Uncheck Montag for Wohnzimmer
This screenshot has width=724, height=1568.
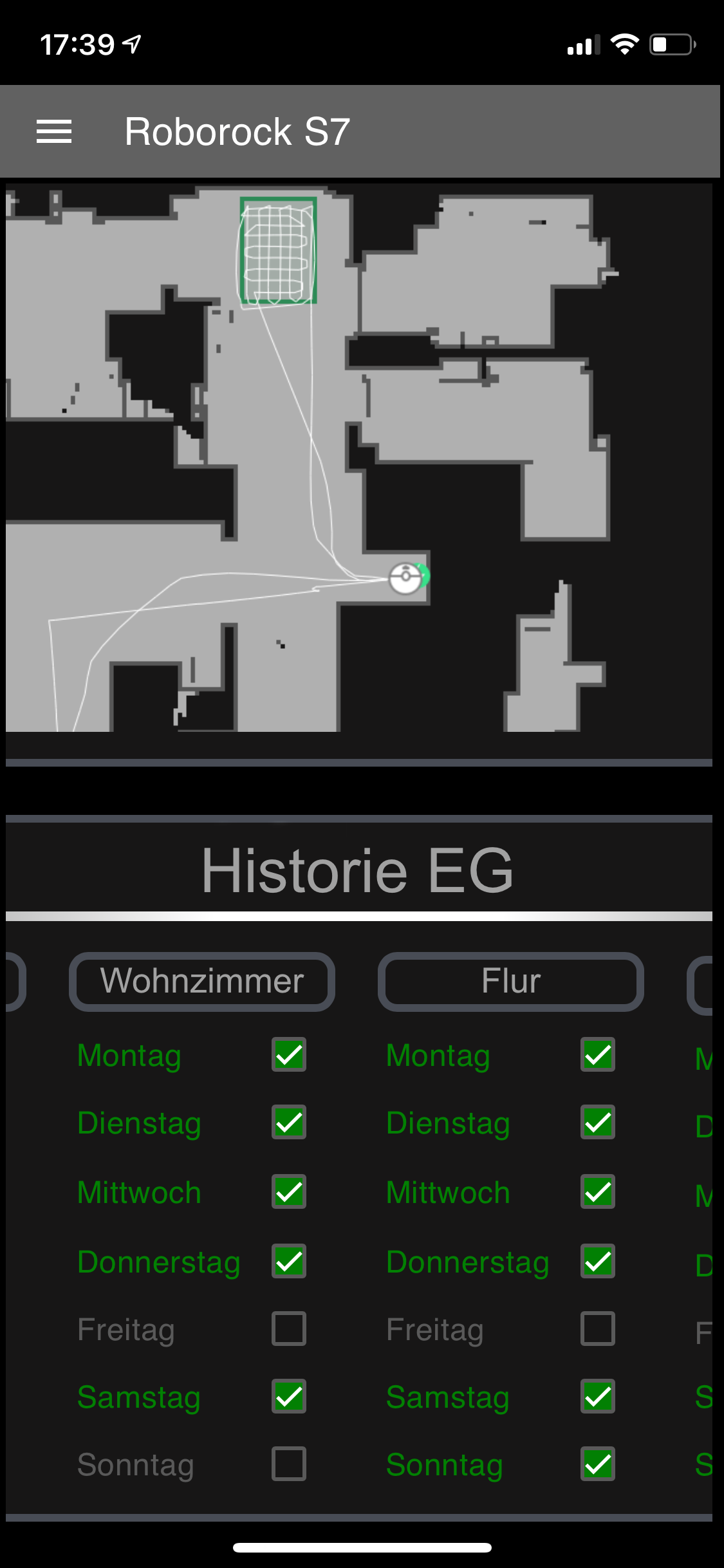[x=289, y=1055]
